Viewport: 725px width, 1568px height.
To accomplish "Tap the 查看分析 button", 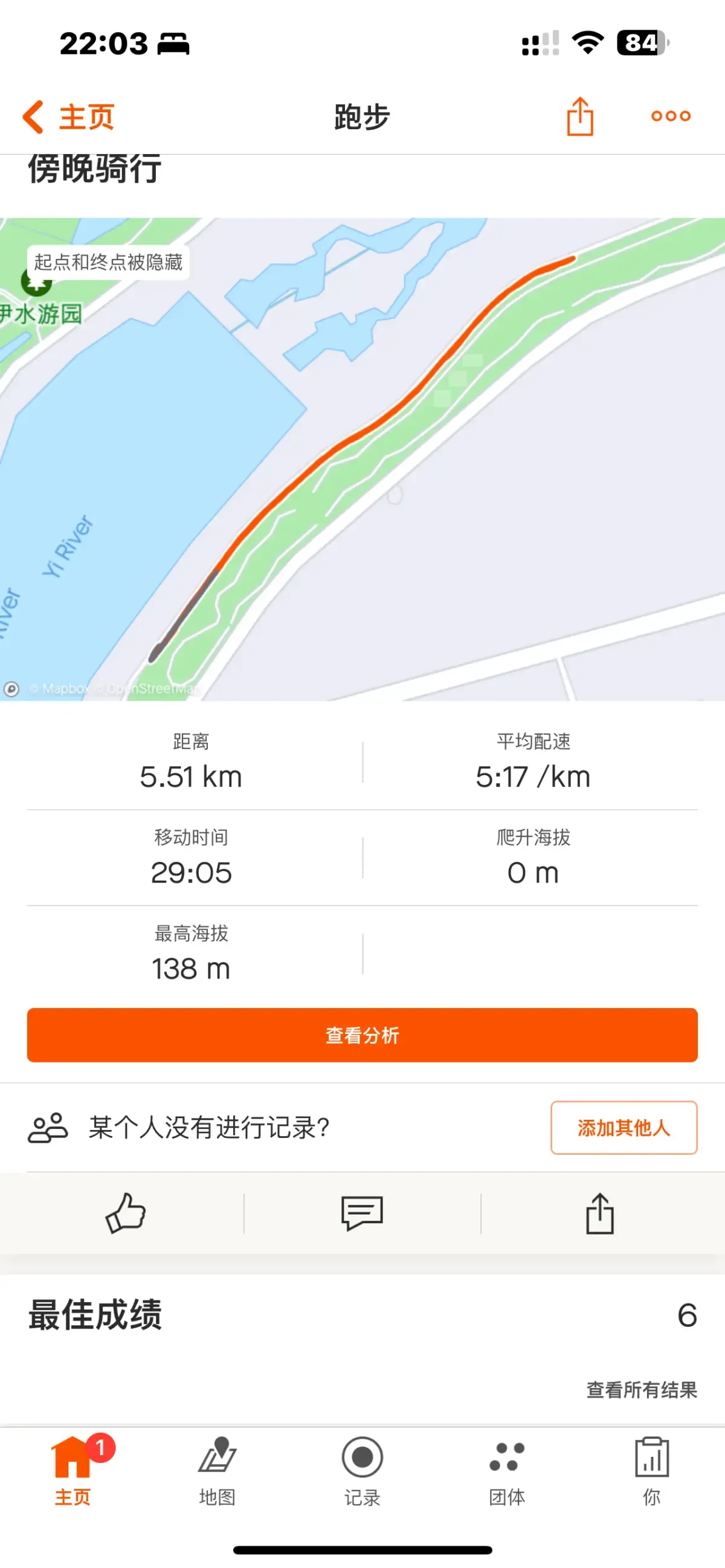I will point(362,1035).
